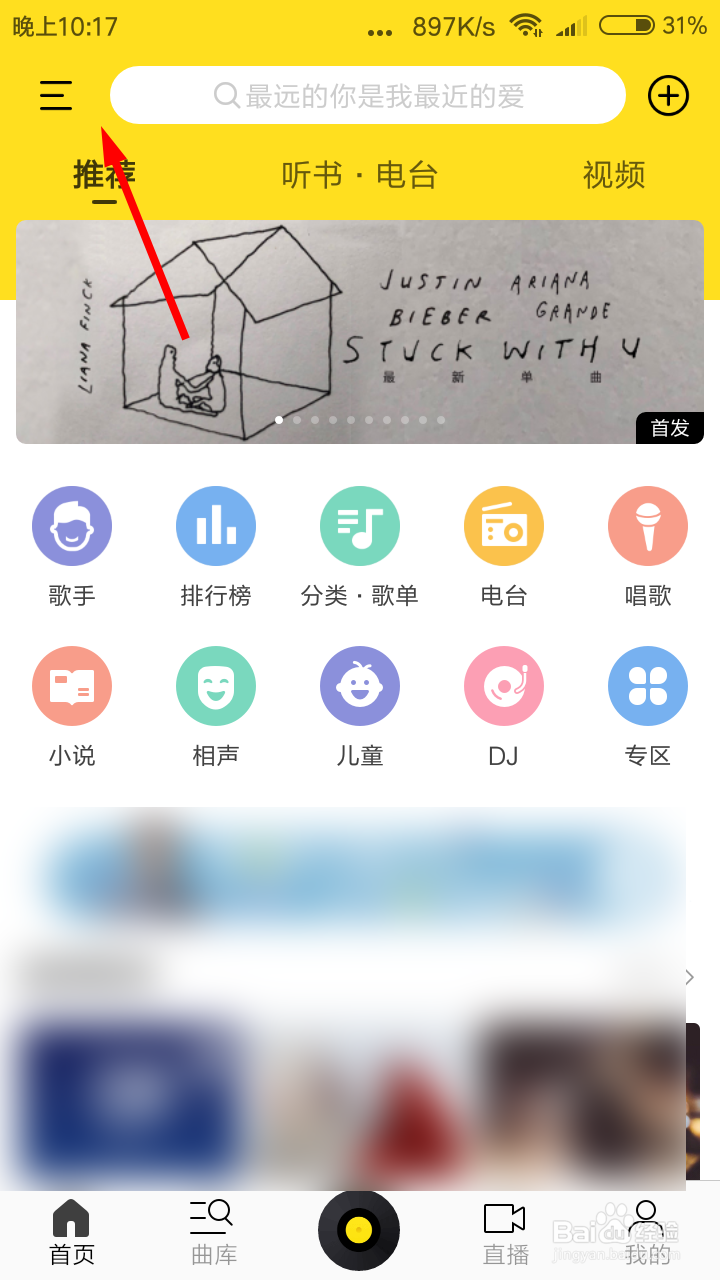Tap the 儿童 children's content icon
This screenshot has height=1280, width=720.
click(x=360, y=685)
